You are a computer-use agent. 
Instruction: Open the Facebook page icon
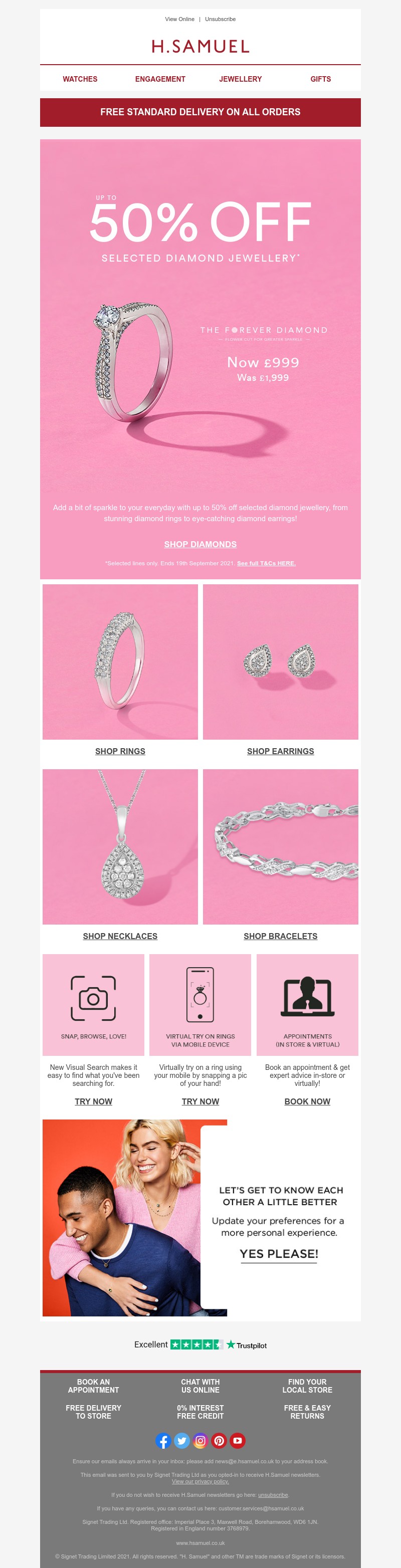click(x=163, y=1440)
